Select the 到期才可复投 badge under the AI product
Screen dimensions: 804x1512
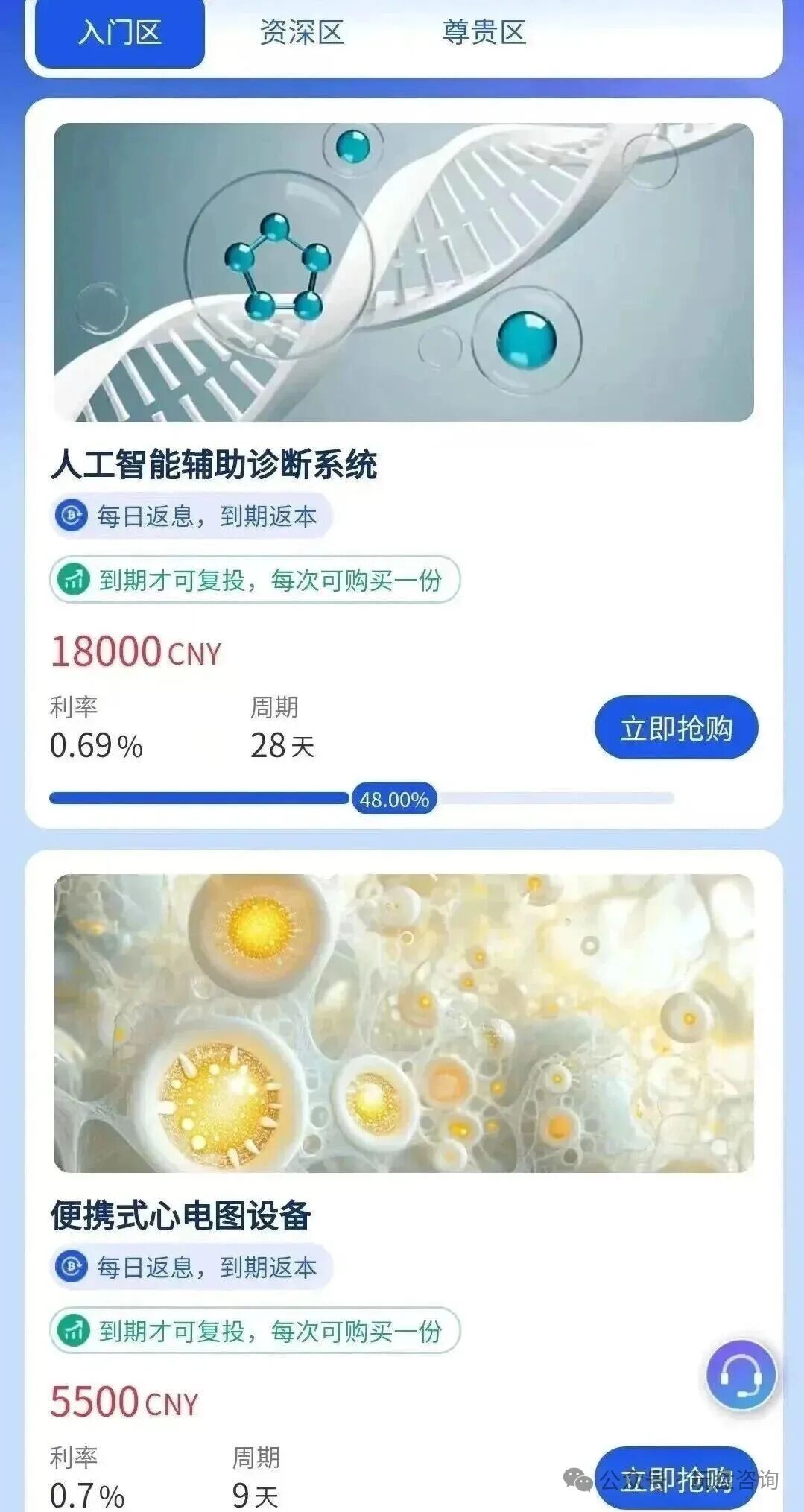257,580
